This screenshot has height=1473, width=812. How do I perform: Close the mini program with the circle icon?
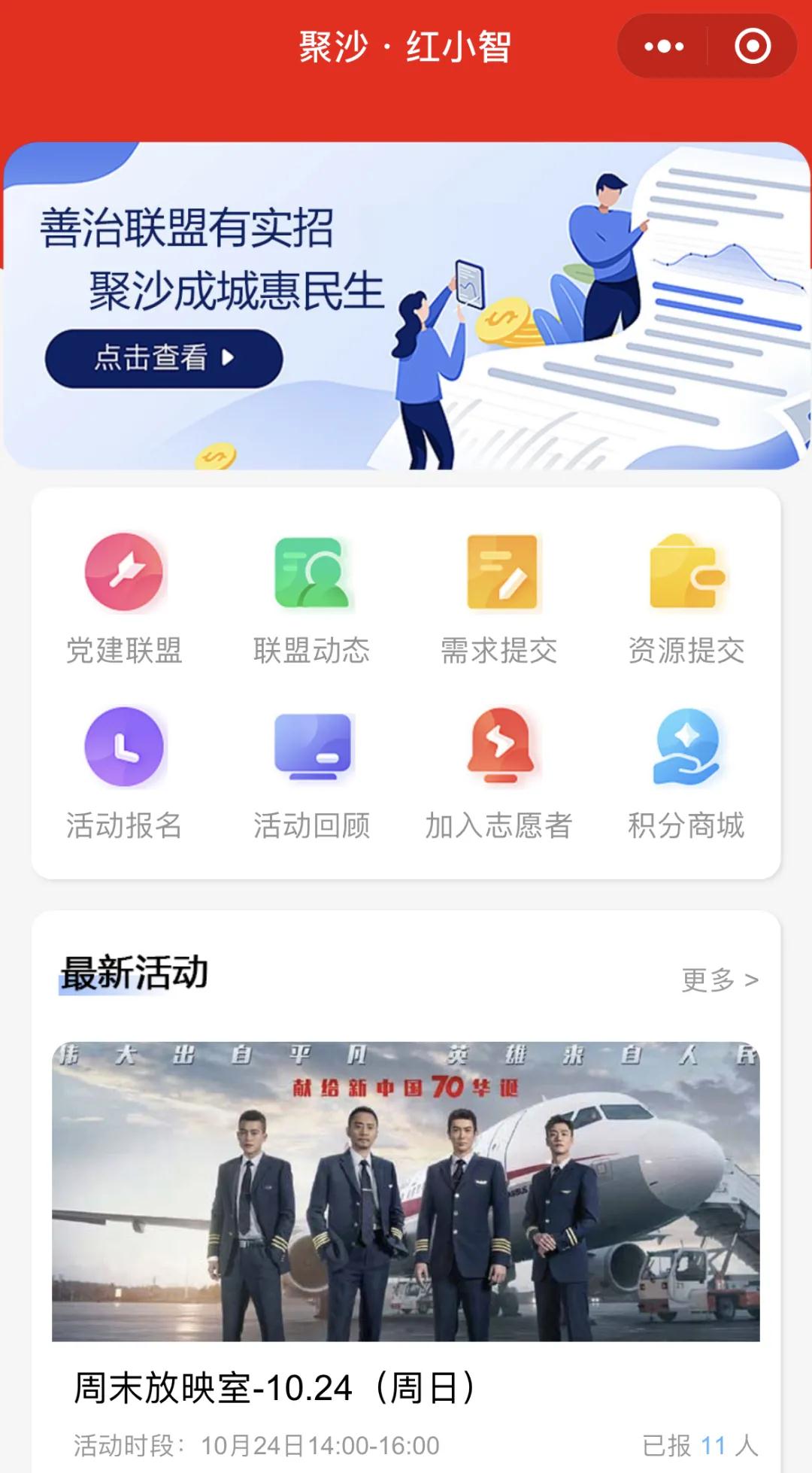[x=753, y=47]
